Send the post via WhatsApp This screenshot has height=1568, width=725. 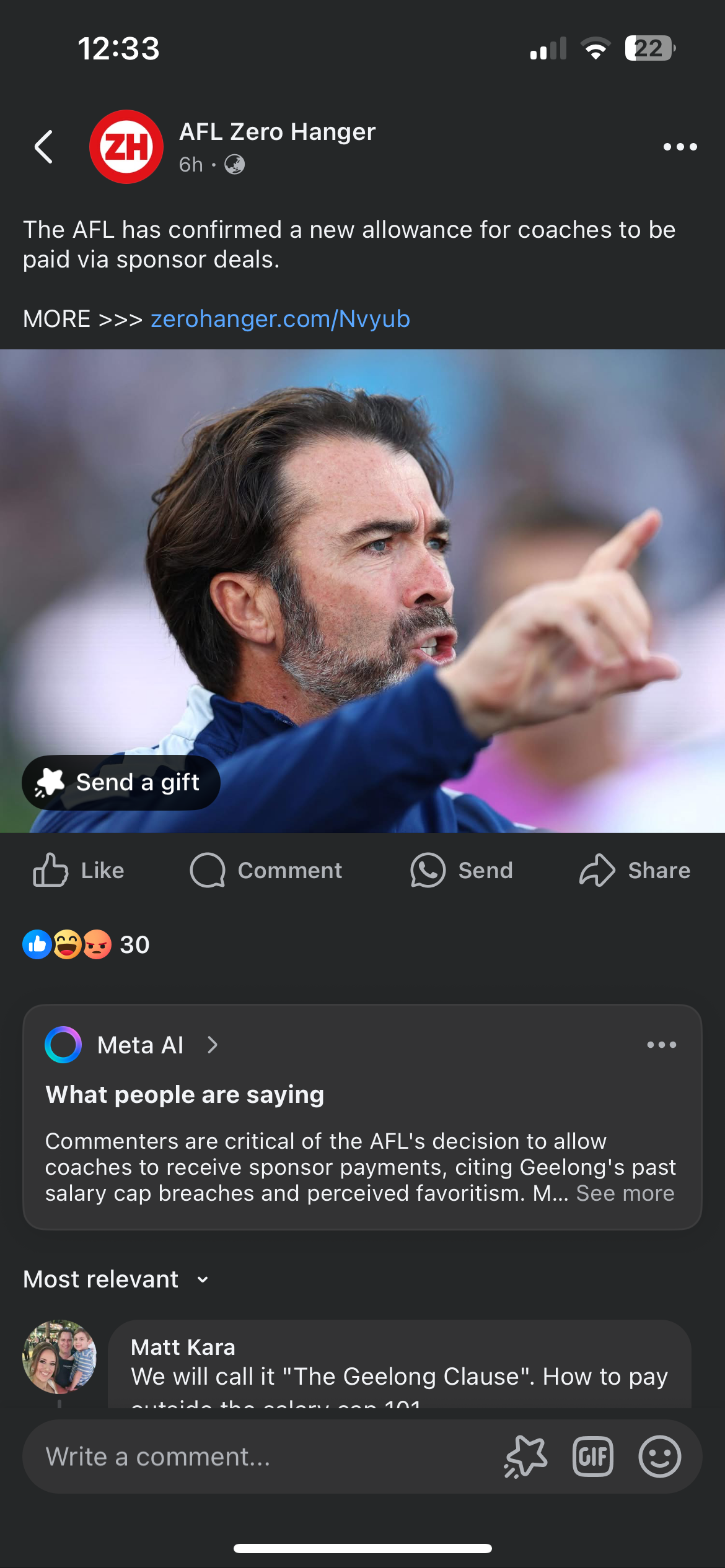462,870
